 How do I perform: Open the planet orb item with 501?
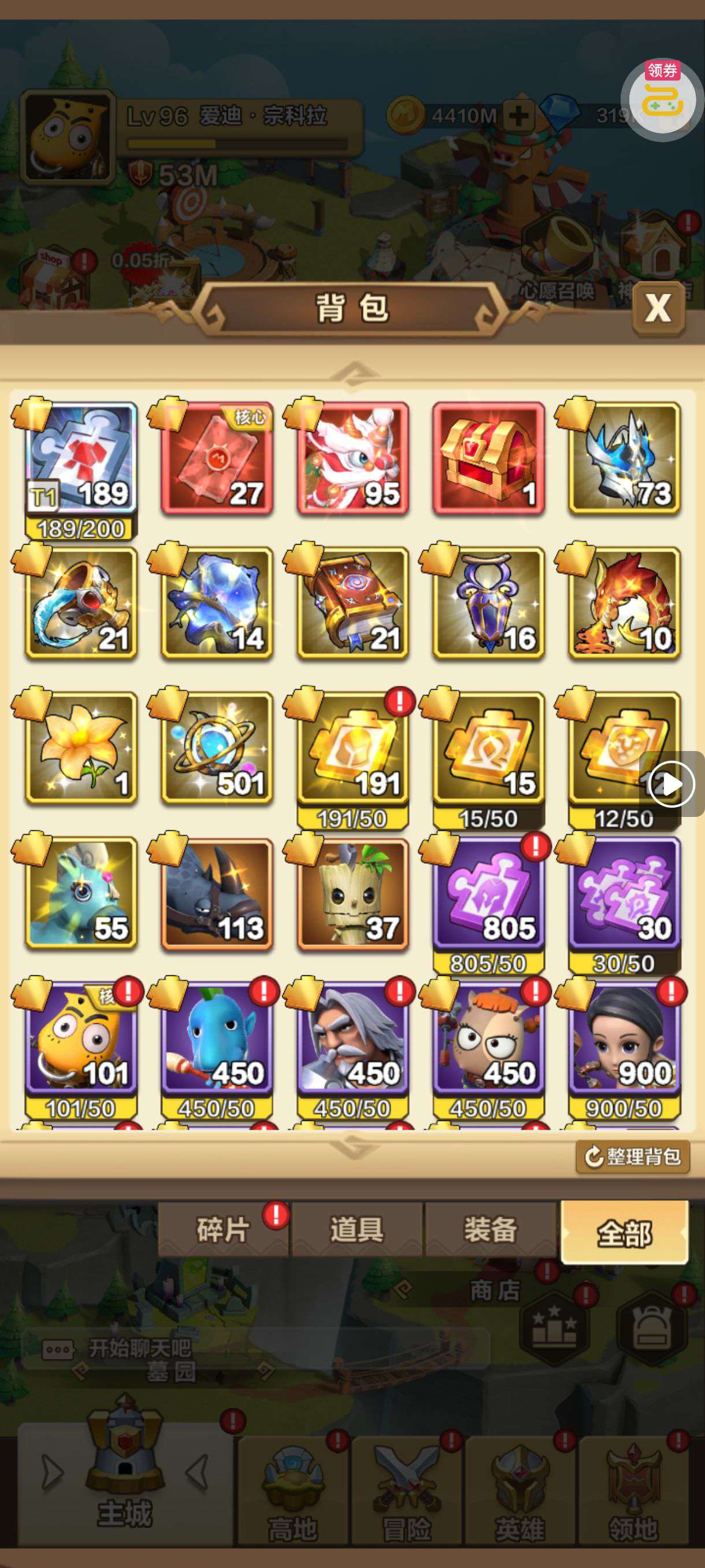click(x=217, y=748)
